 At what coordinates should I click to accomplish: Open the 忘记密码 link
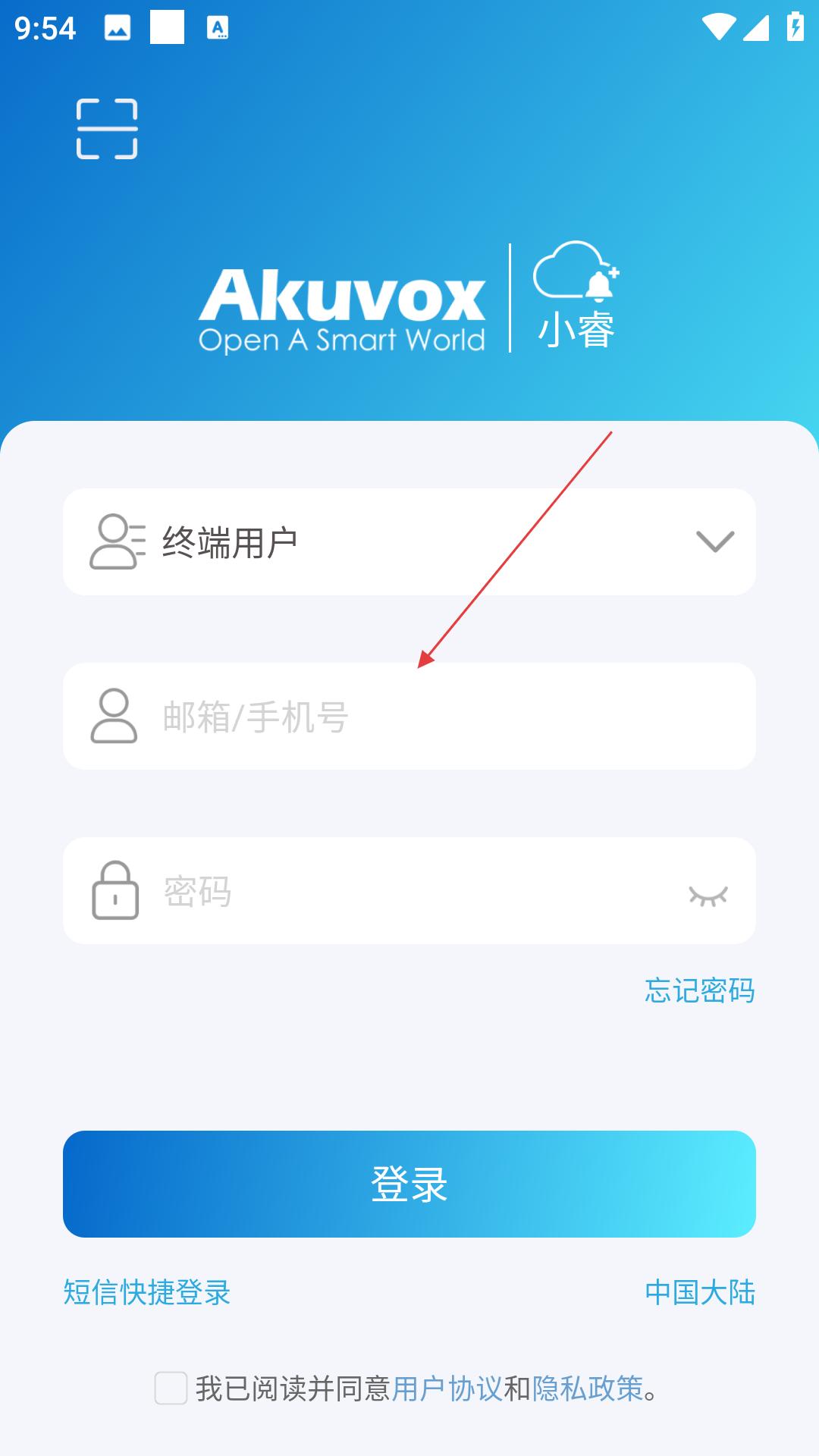coord(699,990)
